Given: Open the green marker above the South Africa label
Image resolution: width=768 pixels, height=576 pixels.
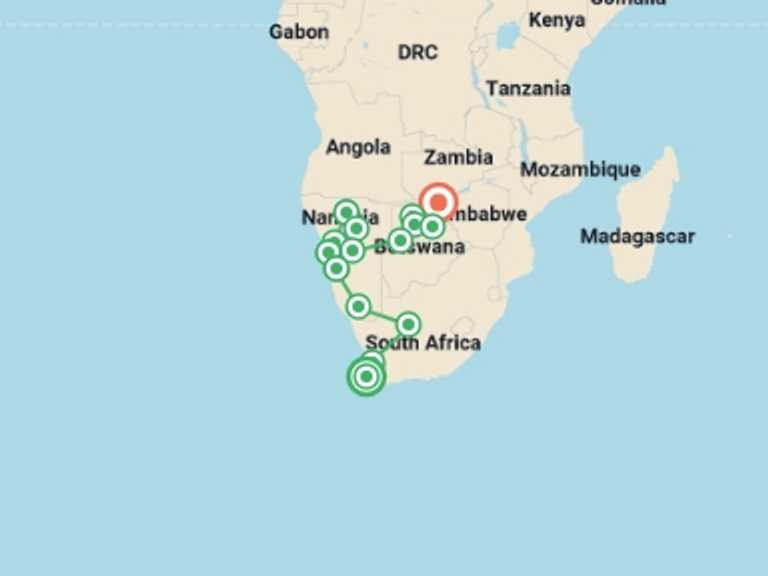Looking at the screenshot, I should 408,324.
